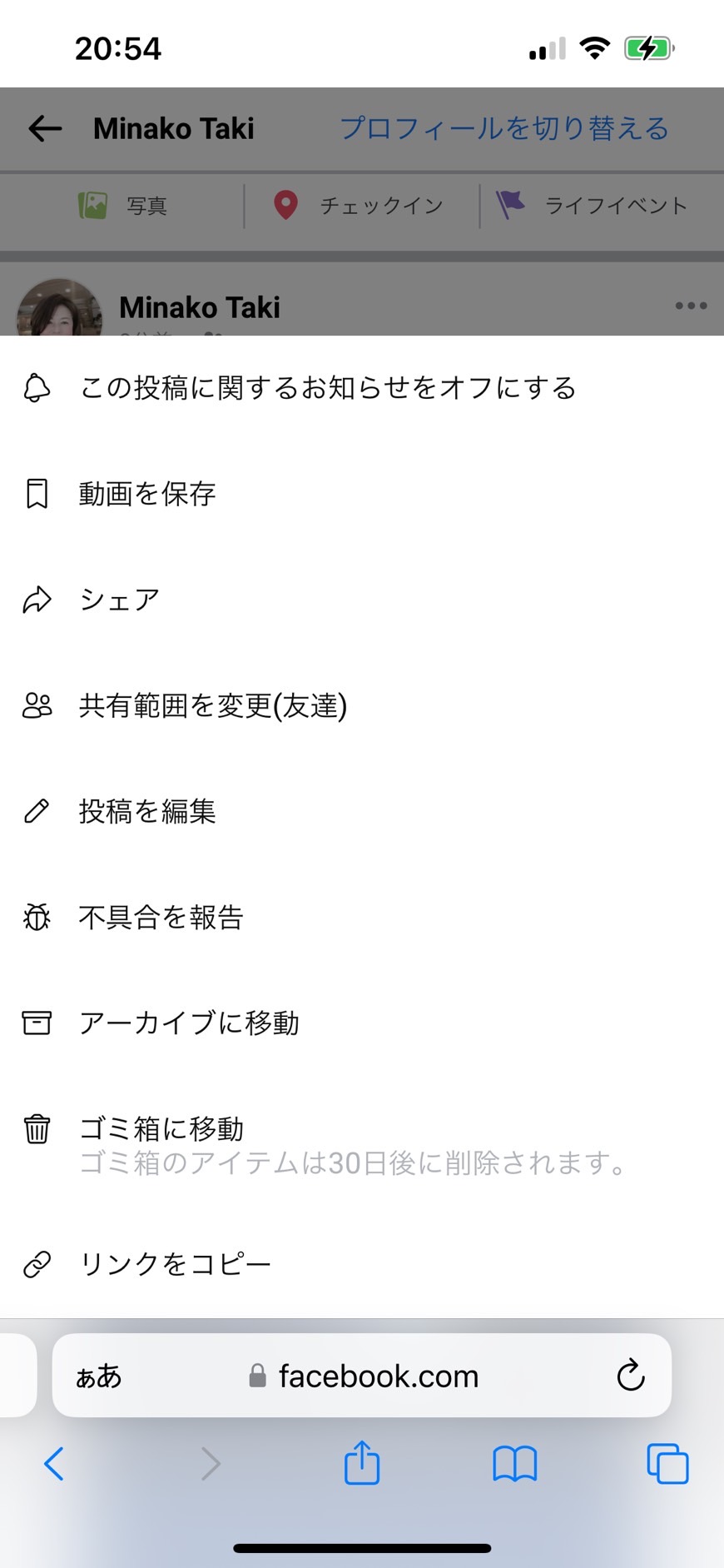Screen dimensions: 724x1568
Task: Select 投稿を編集 to edit the post
Action: 362,811
